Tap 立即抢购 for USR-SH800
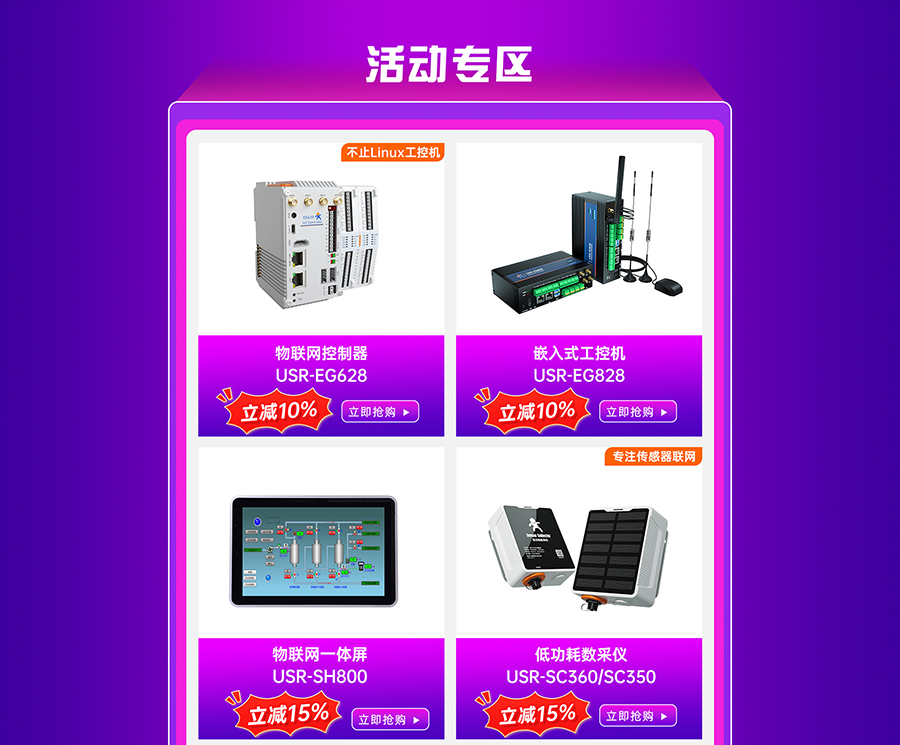 click(x=390, y=719)
